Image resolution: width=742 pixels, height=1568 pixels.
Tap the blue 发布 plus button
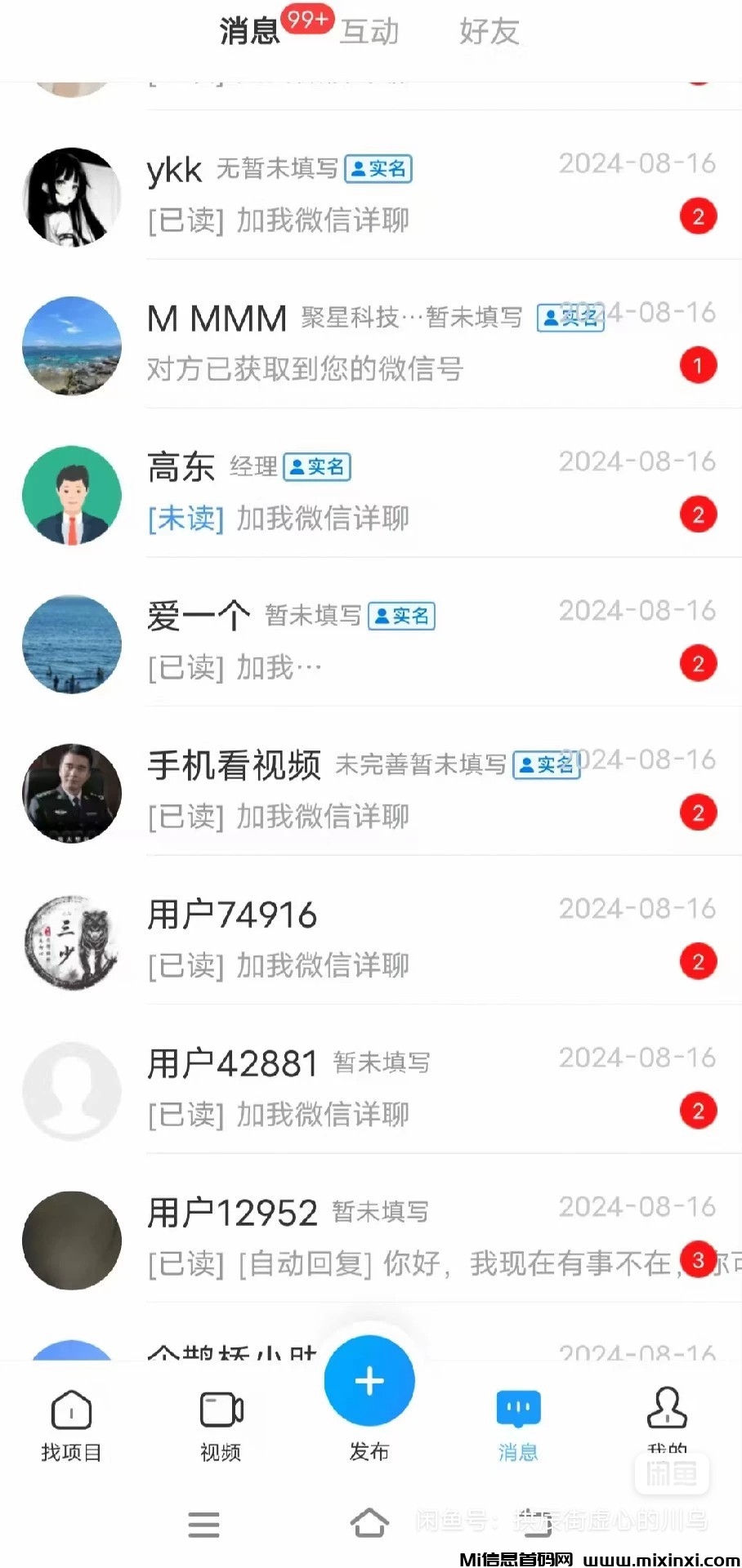369,1381
